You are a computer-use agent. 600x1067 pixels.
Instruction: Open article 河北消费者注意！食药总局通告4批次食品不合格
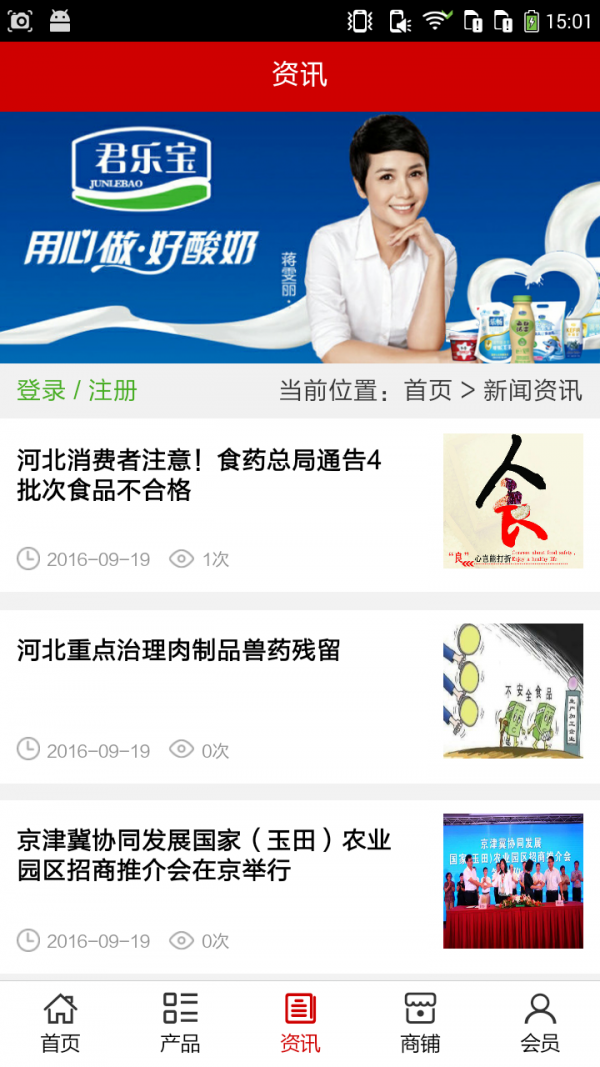click(200, 476)
